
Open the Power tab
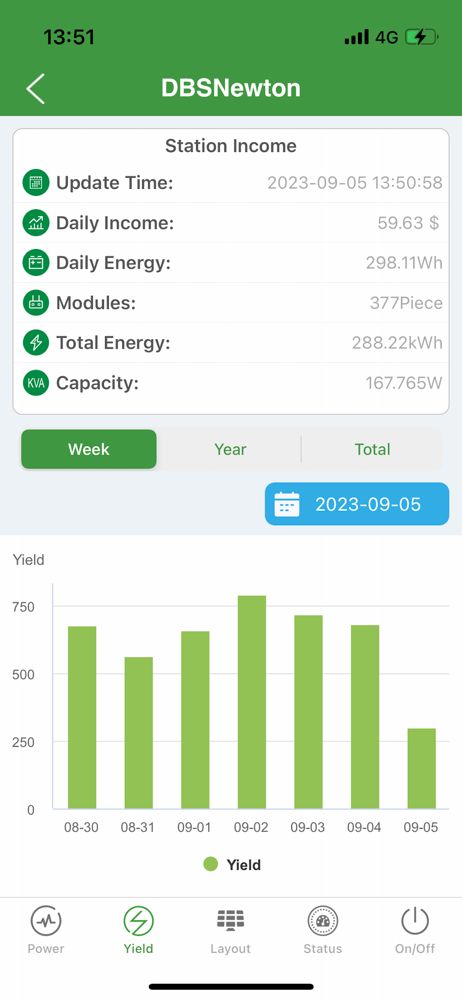point(46,930)
